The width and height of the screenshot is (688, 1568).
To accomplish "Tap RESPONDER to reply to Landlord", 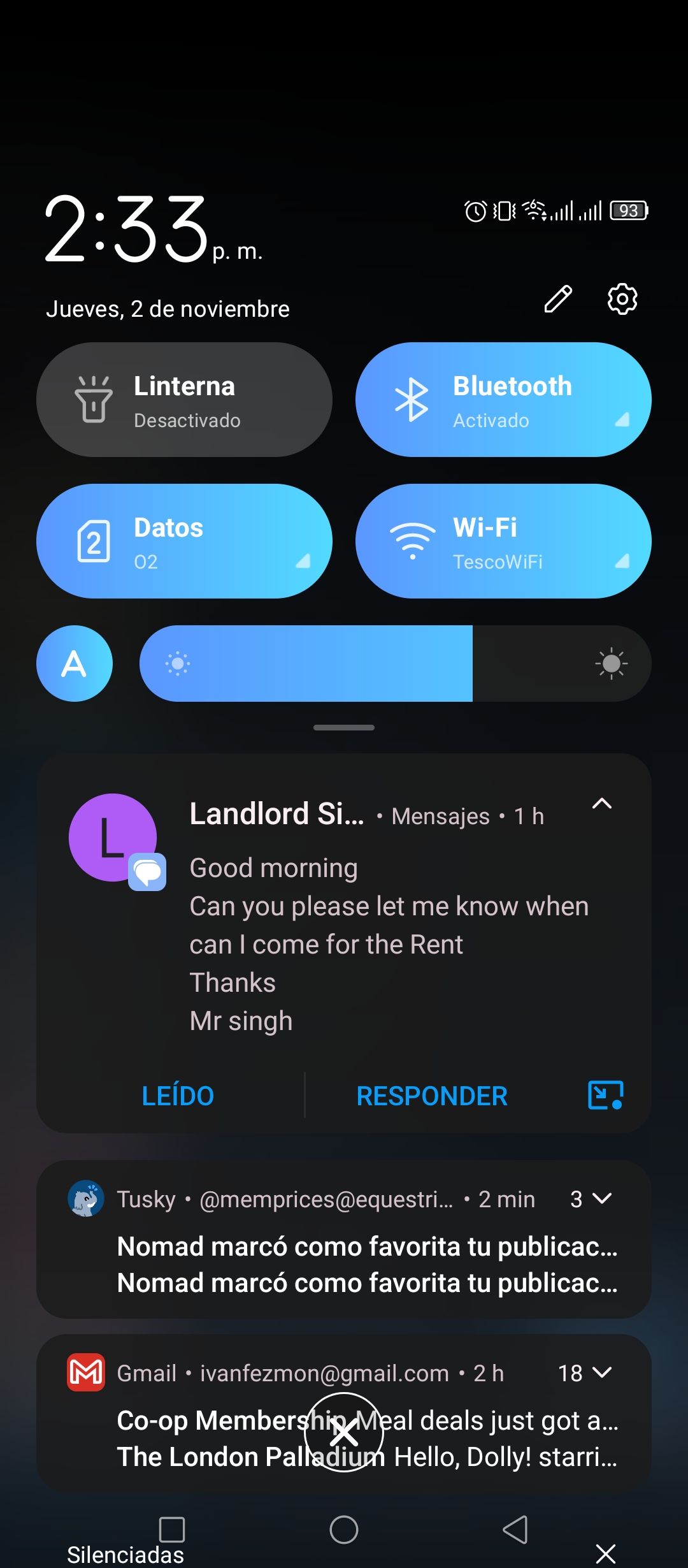I will (x=432, y=1096).
